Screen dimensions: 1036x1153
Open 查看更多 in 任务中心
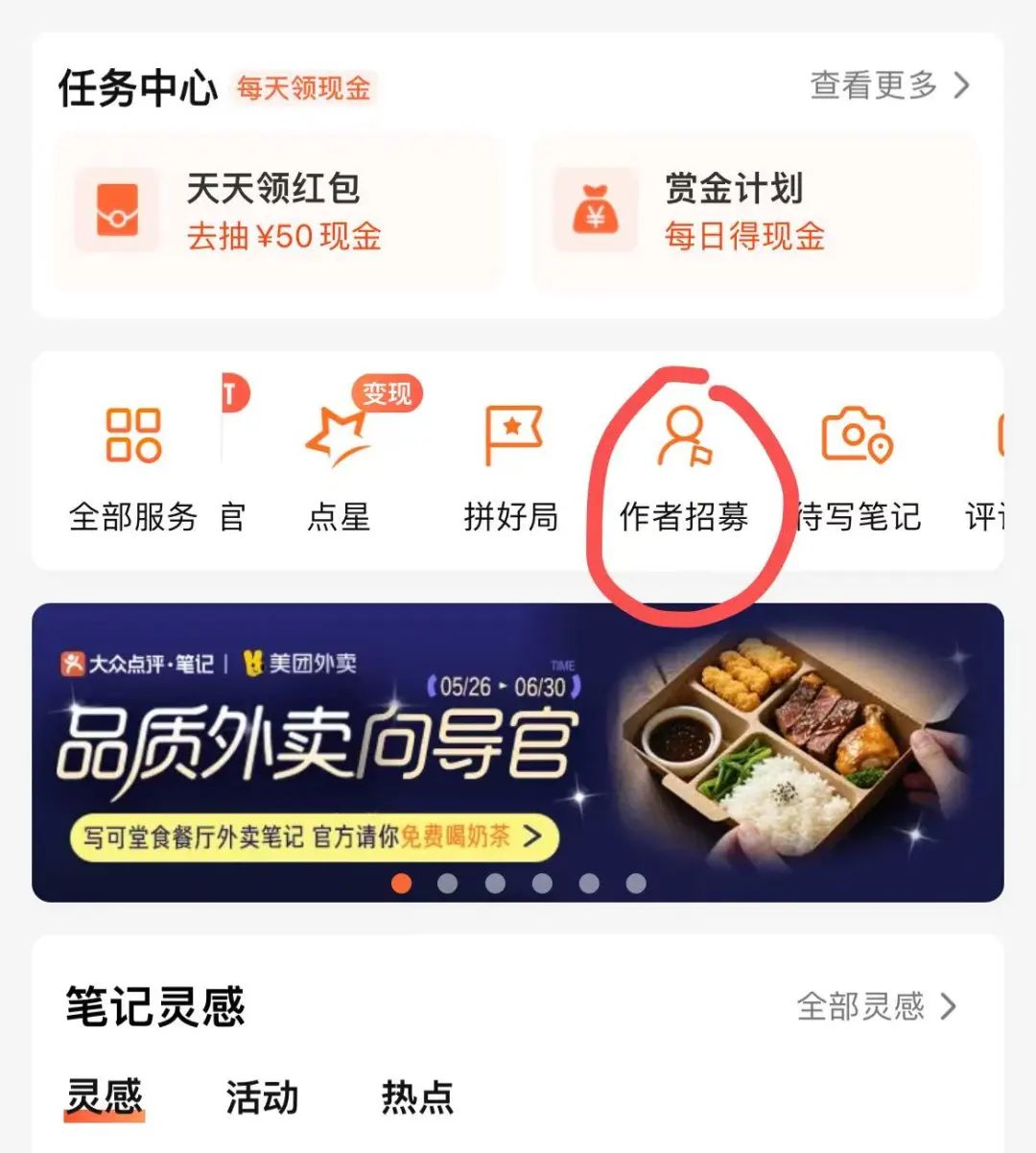click(888, 85)
